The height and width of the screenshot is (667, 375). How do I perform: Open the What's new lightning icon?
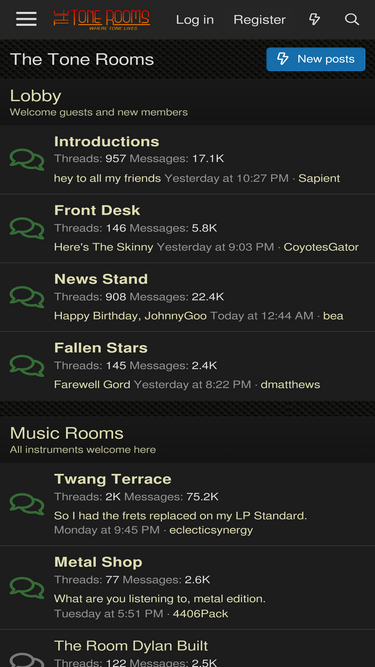tap(314, 19)
